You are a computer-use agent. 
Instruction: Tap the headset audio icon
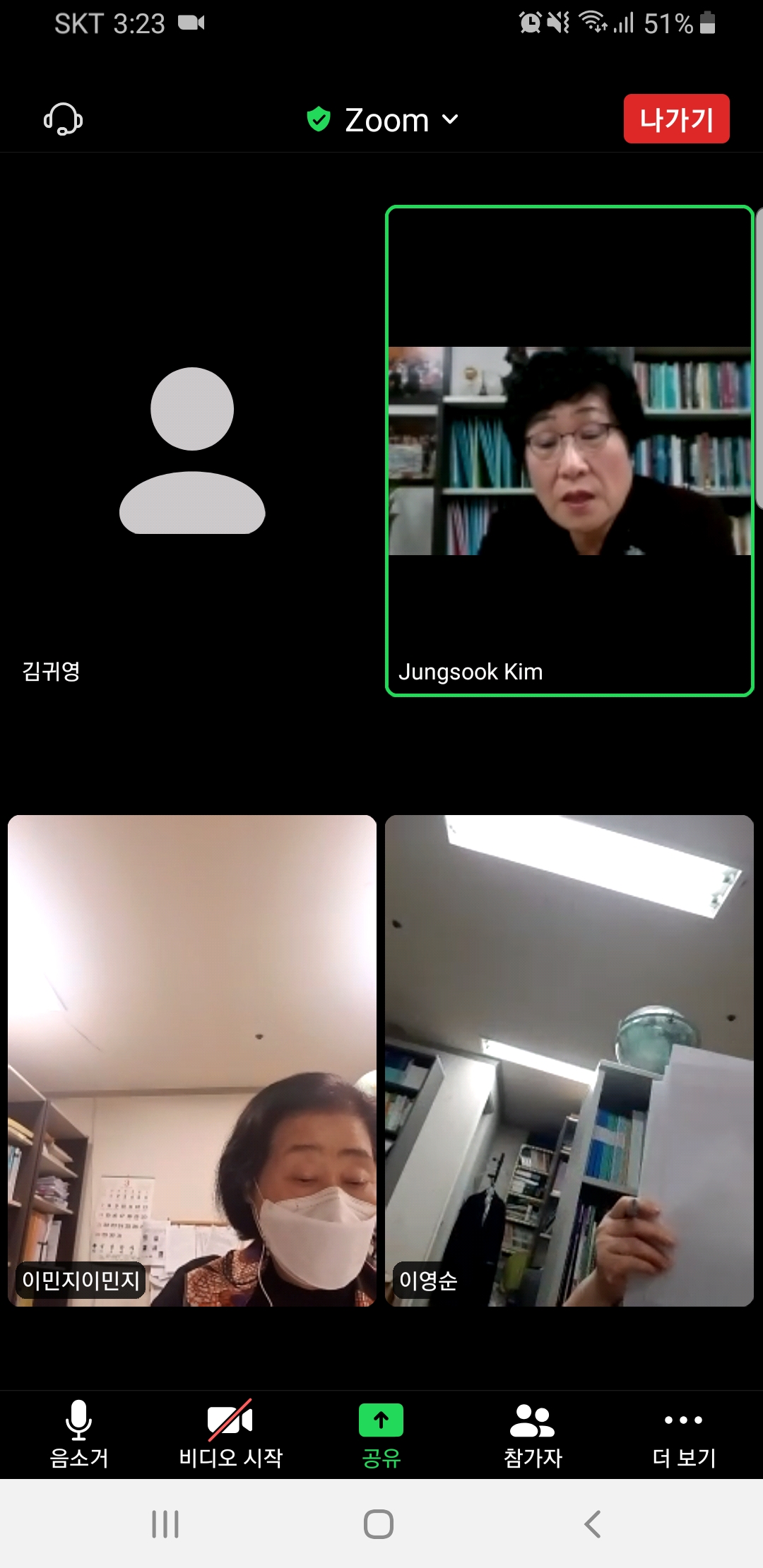pyautogui.click(x=64, y=119)
